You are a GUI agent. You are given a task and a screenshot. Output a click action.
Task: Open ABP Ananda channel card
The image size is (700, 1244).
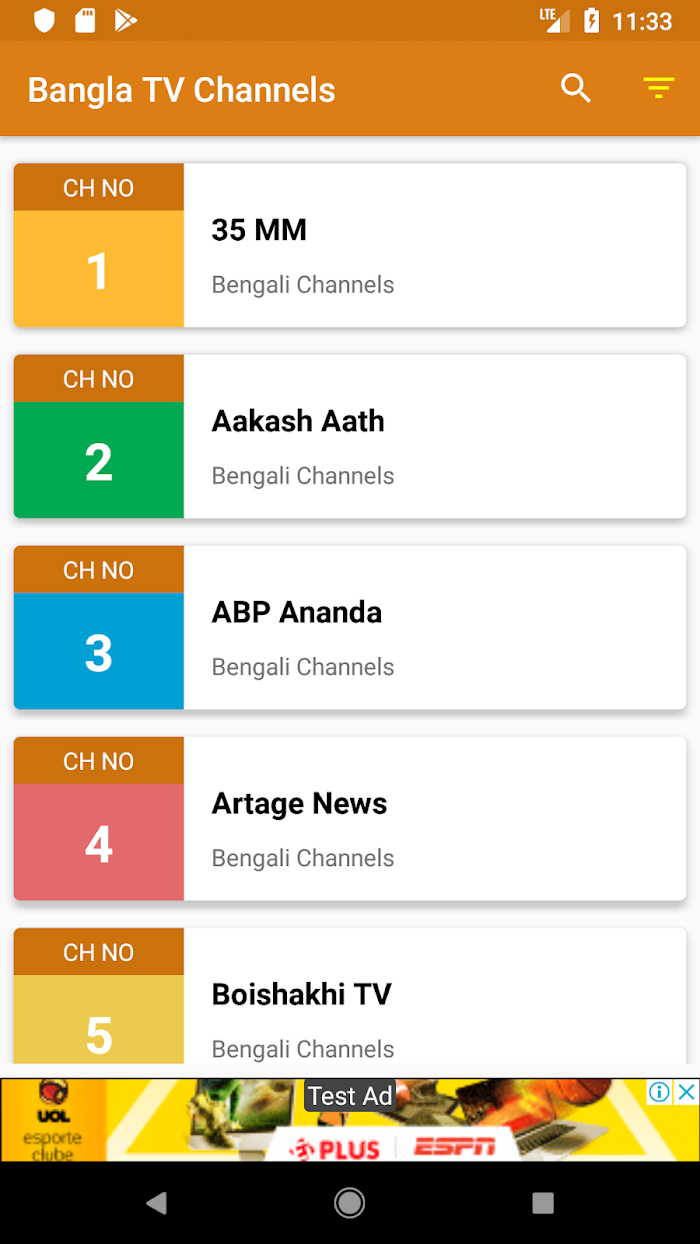pos(350,627)
